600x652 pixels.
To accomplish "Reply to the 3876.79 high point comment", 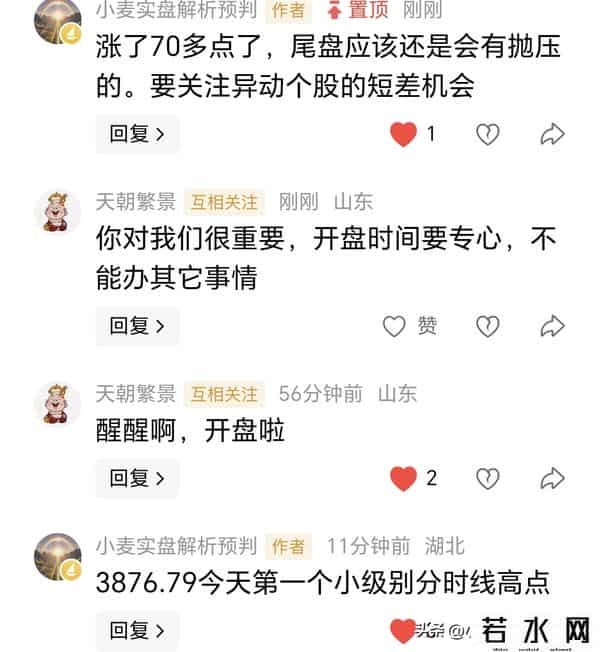I will 137,631.
